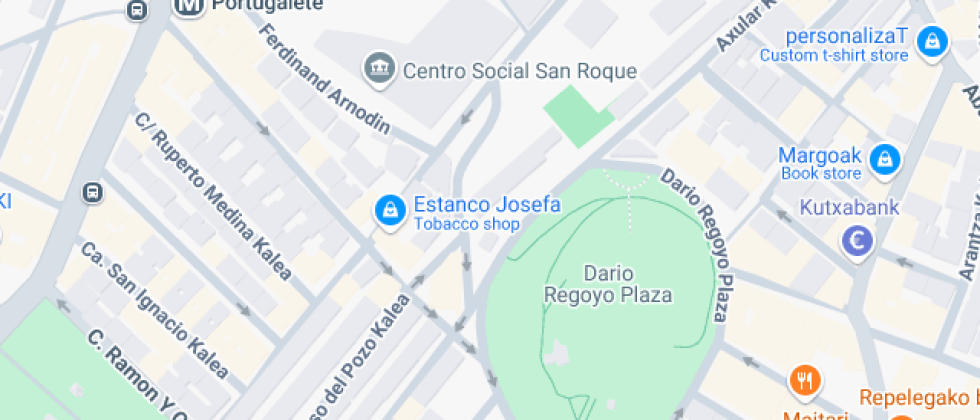Tap the personalizaT custom t-shirt store pin
Image resolution: width=980 pixels, height=420 pixels.
(932, 43)
